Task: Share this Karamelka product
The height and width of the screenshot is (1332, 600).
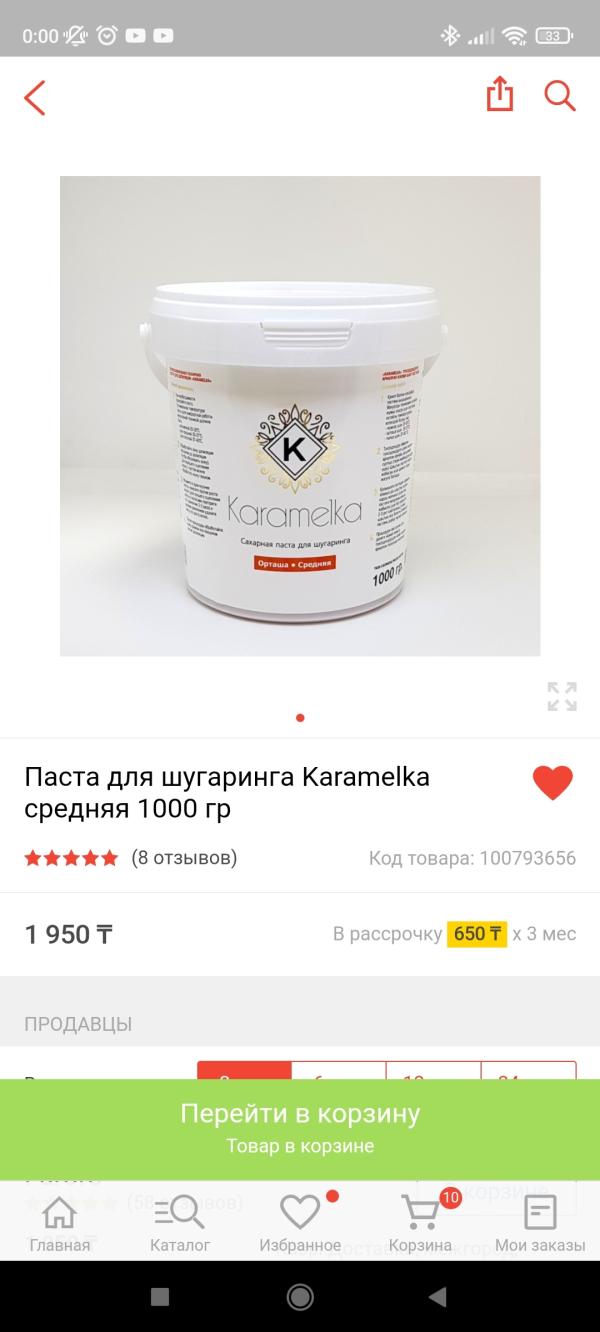Action: tap(500, 96)
